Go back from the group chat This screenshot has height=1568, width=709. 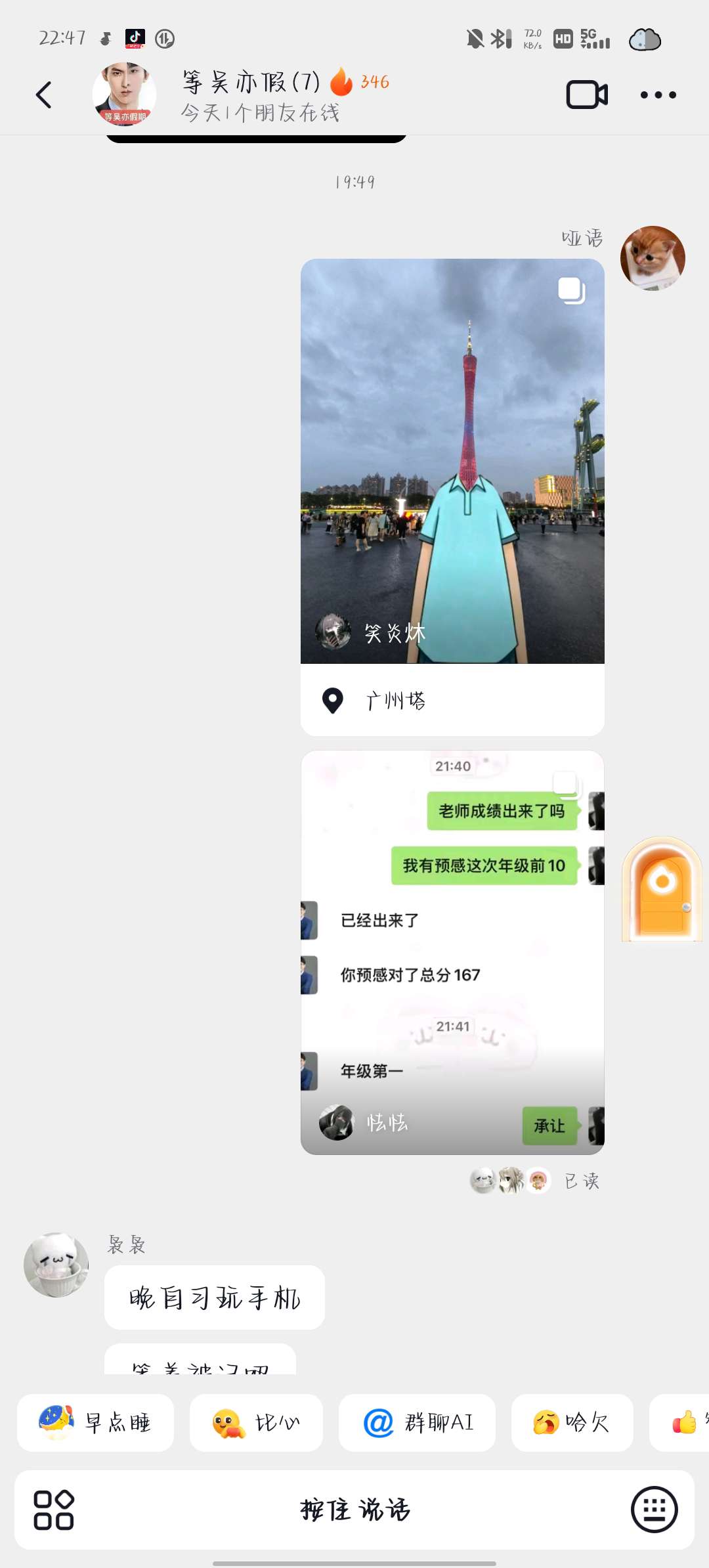43,95
